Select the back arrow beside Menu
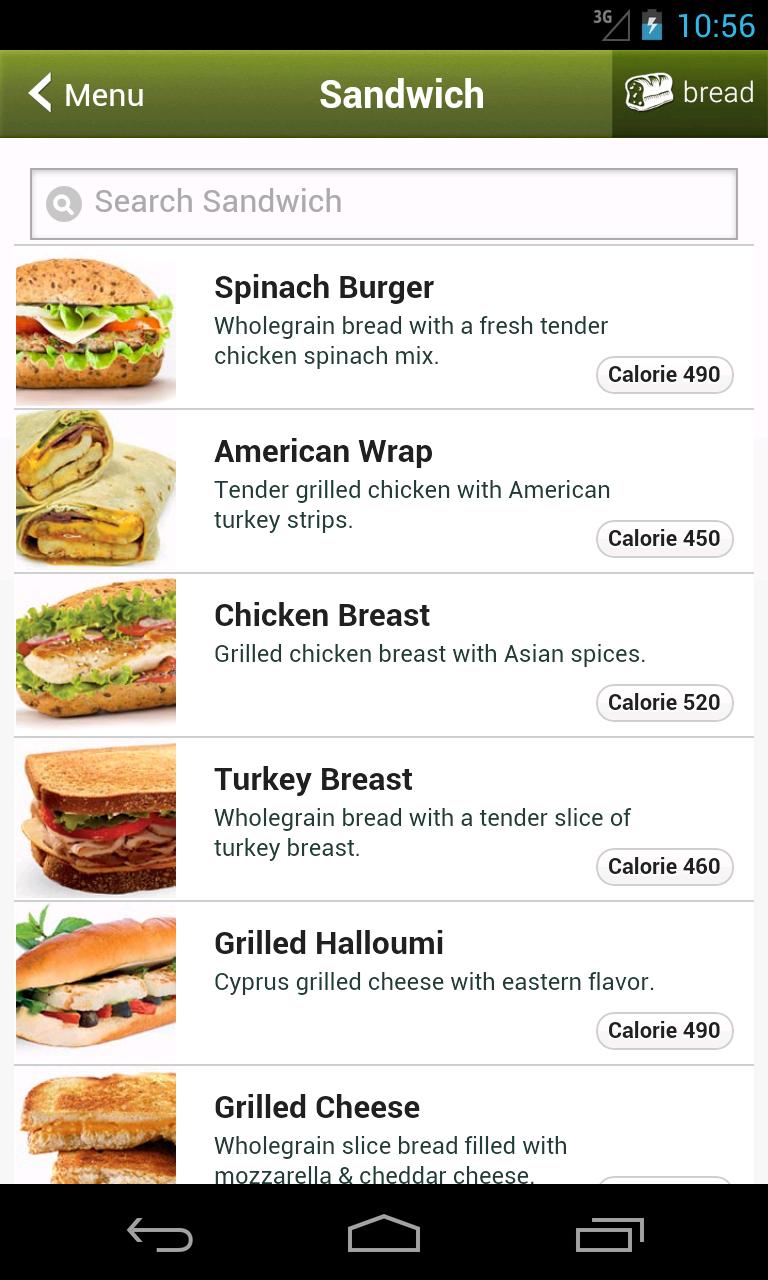 pyautogui.click(x=38, y=93)
